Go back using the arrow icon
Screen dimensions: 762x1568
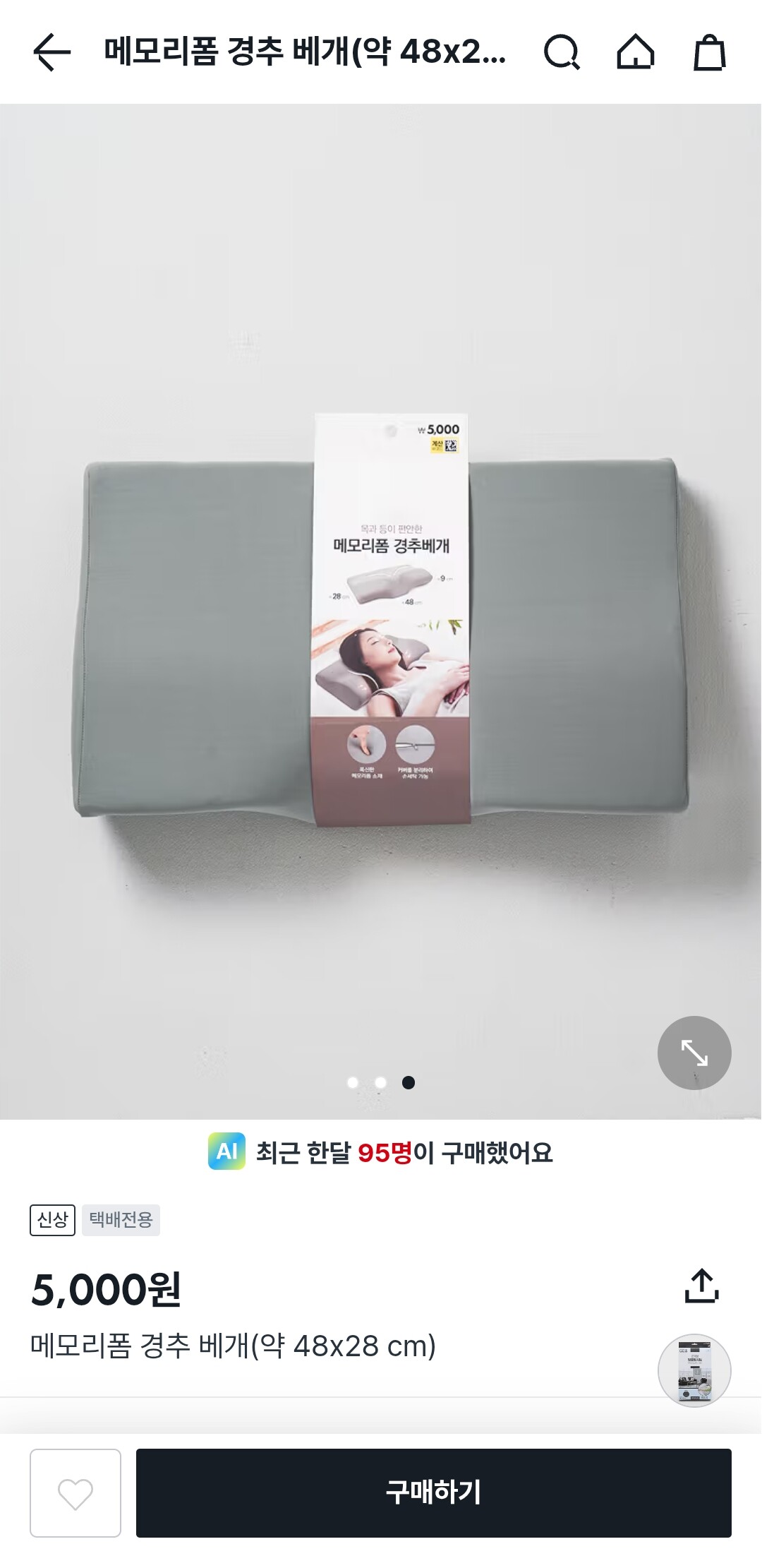pyautogui.click(x=52, y=52)
